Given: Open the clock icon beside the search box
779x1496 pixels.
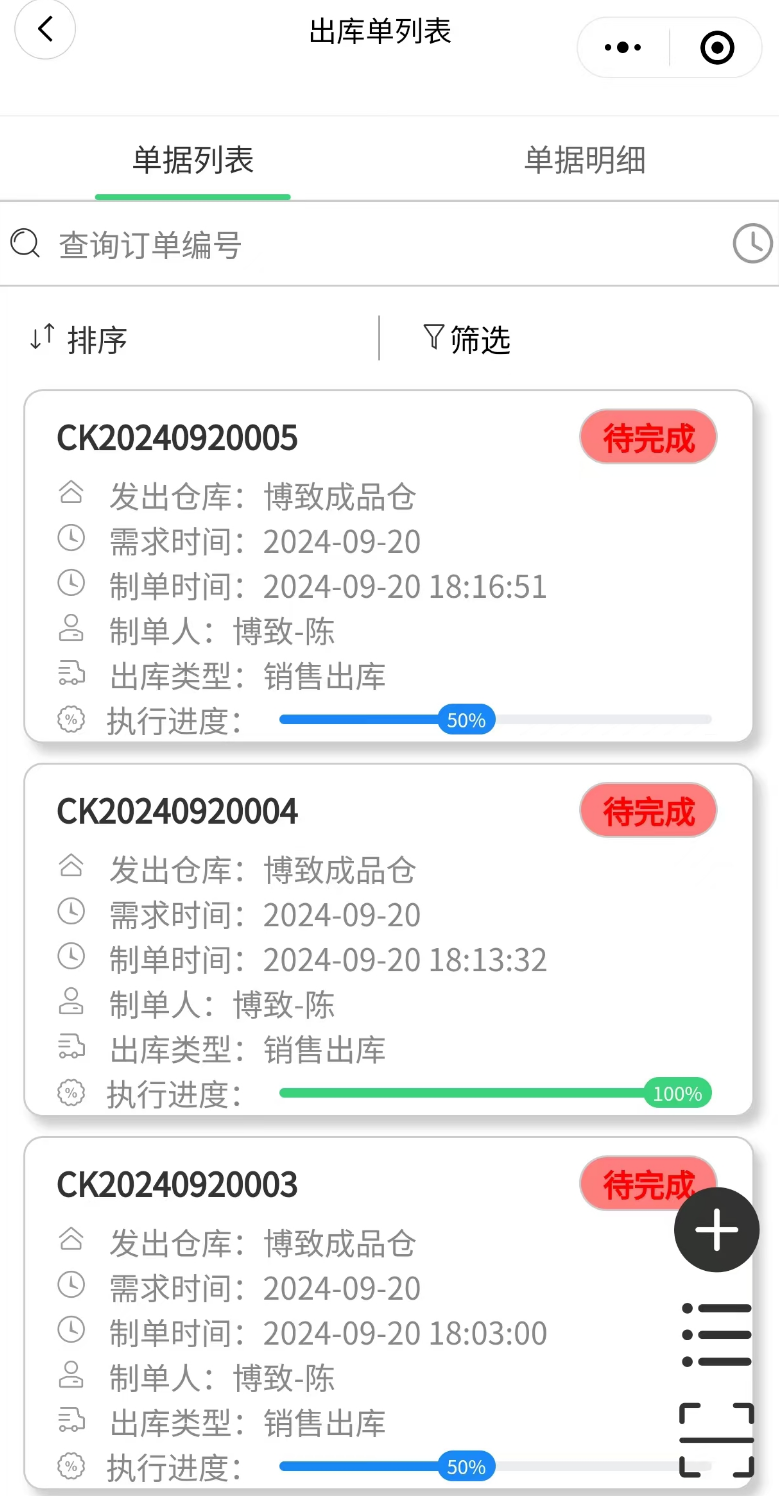Looking at the screenshot, I should pyautogui.click(x=753, y=244).
